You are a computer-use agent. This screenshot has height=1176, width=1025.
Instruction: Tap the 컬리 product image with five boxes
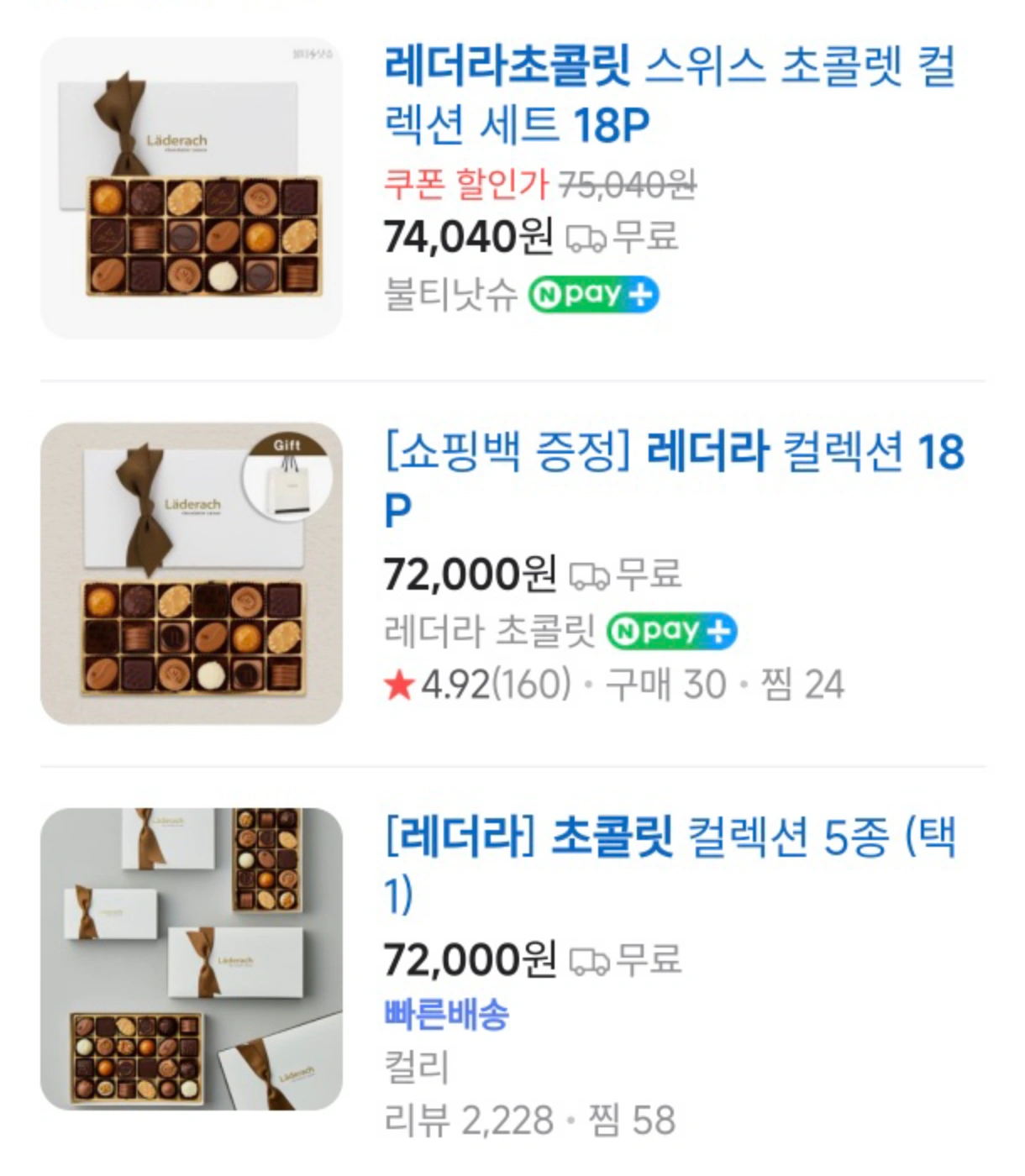pyautogui.click(x=192, y=959)
